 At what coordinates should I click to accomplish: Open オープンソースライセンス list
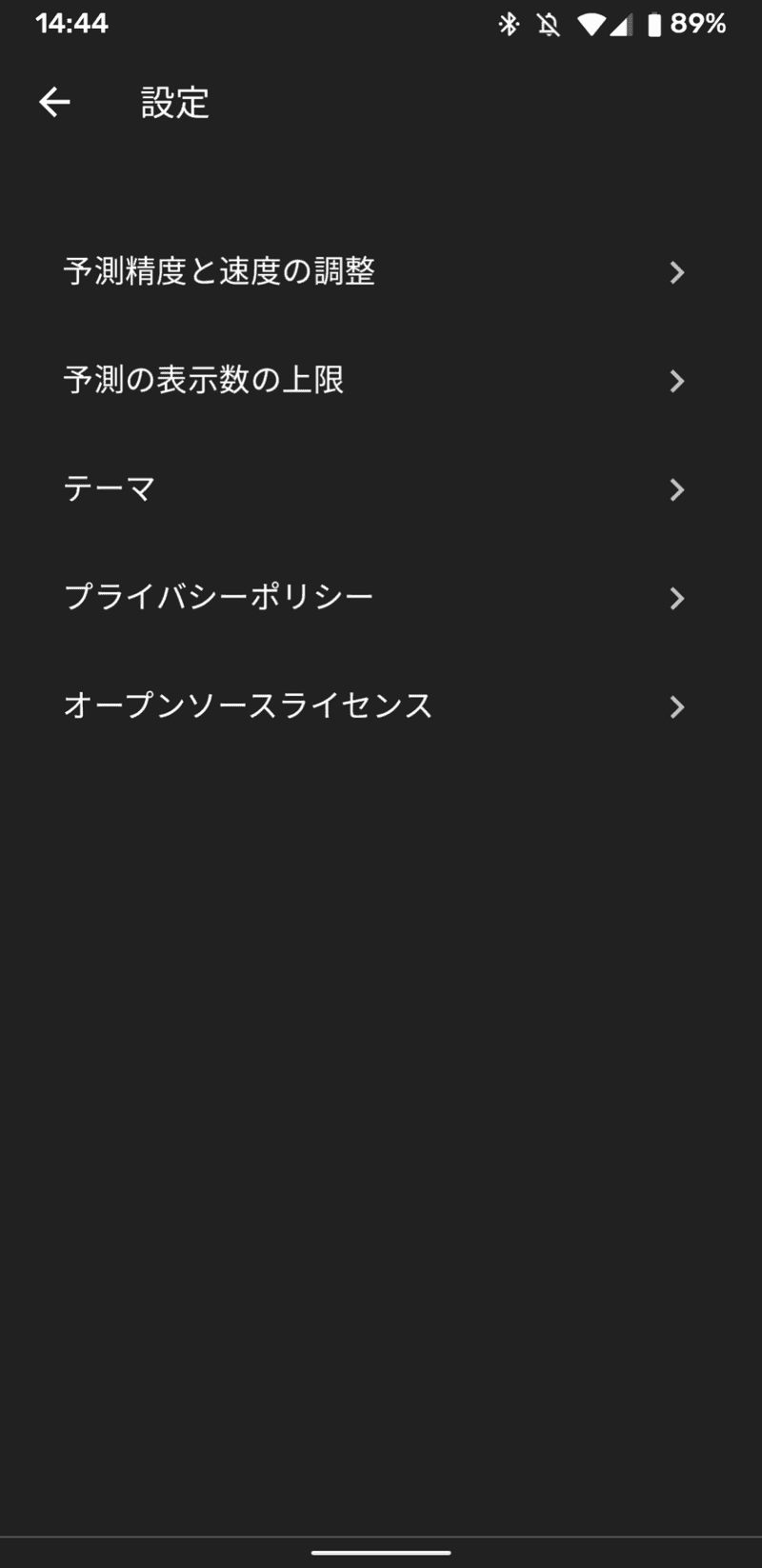point(381,706)
